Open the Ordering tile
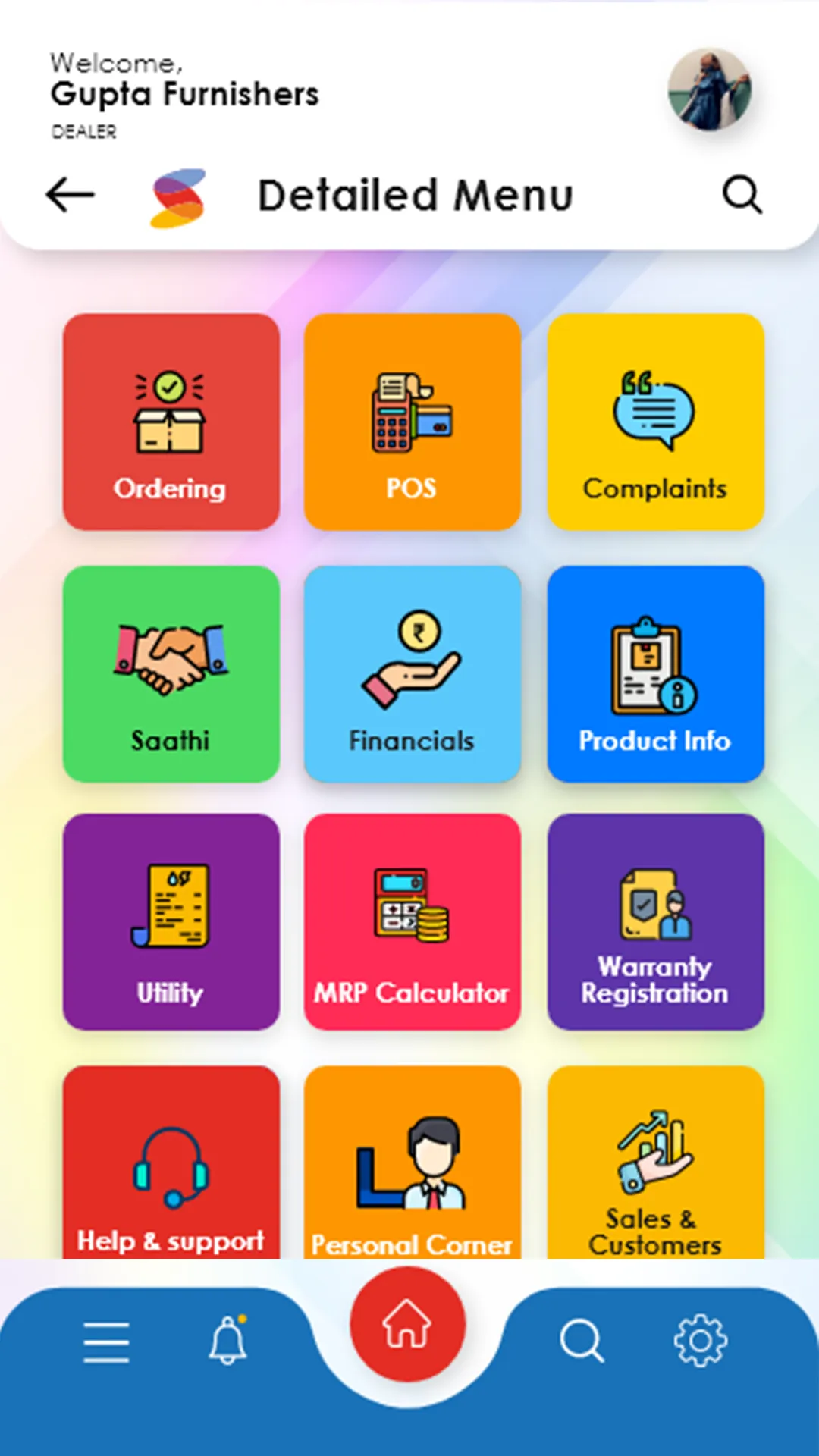819x1456 pixels. pos(171,422)
